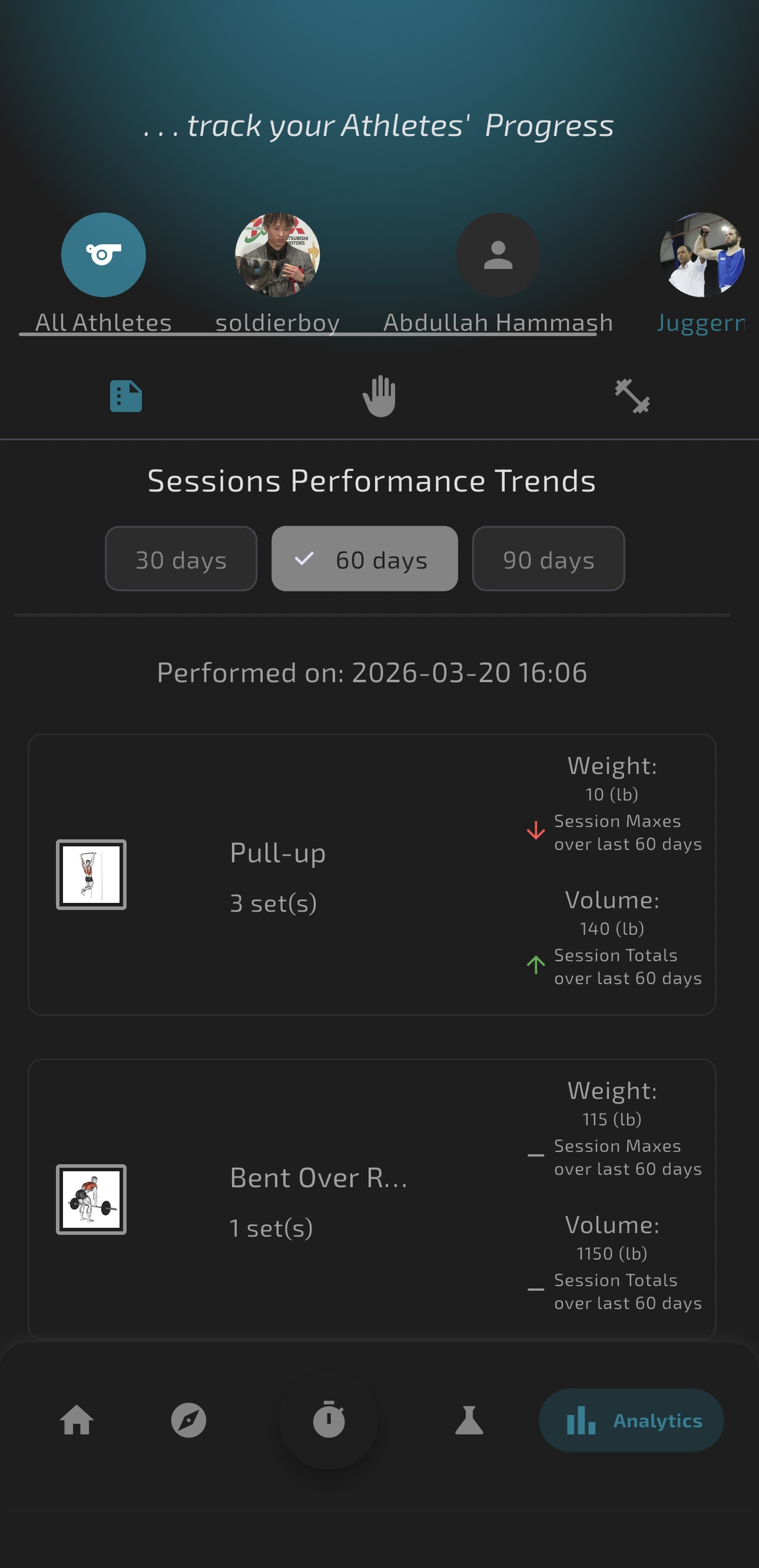Tap the stopwatch timer icon
Screen dimensions: 759x1568
pos(329,1421)
